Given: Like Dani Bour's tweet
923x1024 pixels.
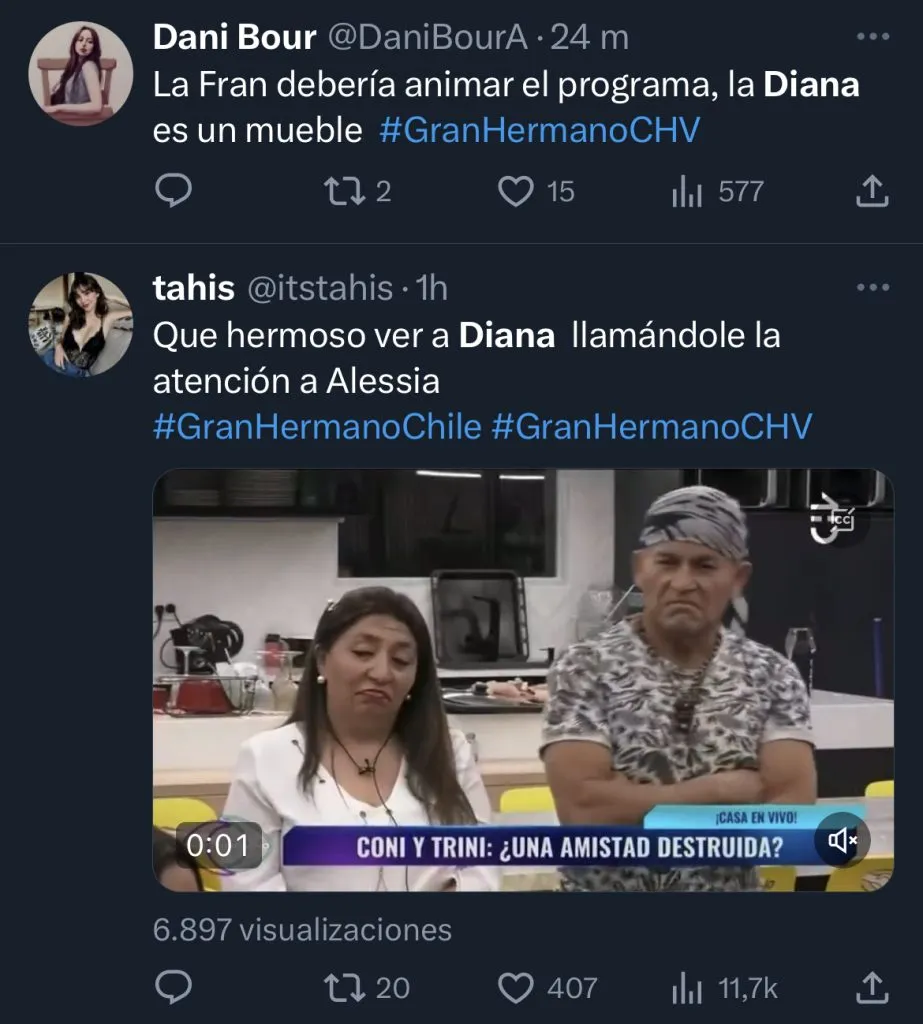Looking at the screenshot, I should coord(516,190).
